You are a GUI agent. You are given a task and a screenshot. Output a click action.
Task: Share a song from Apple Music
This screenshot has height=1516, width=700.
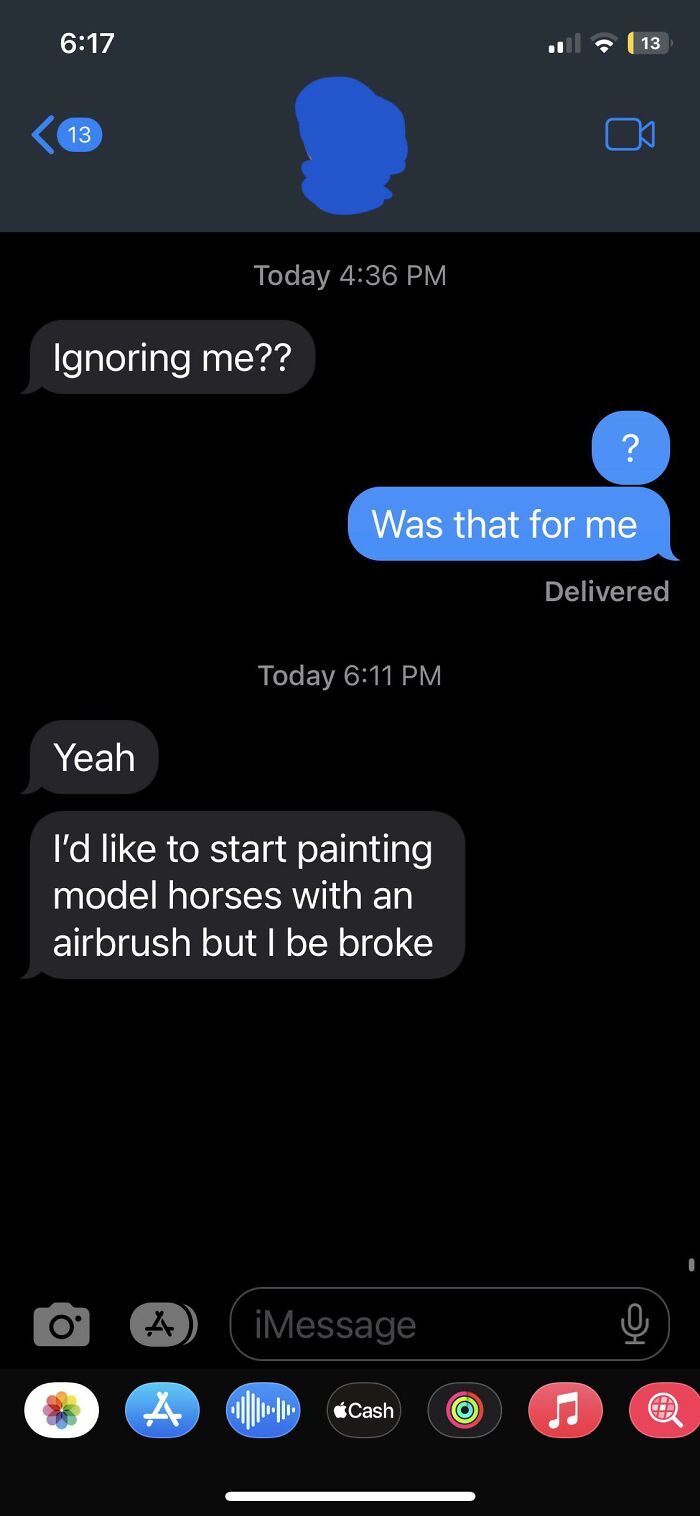[x=565, y=1410]
